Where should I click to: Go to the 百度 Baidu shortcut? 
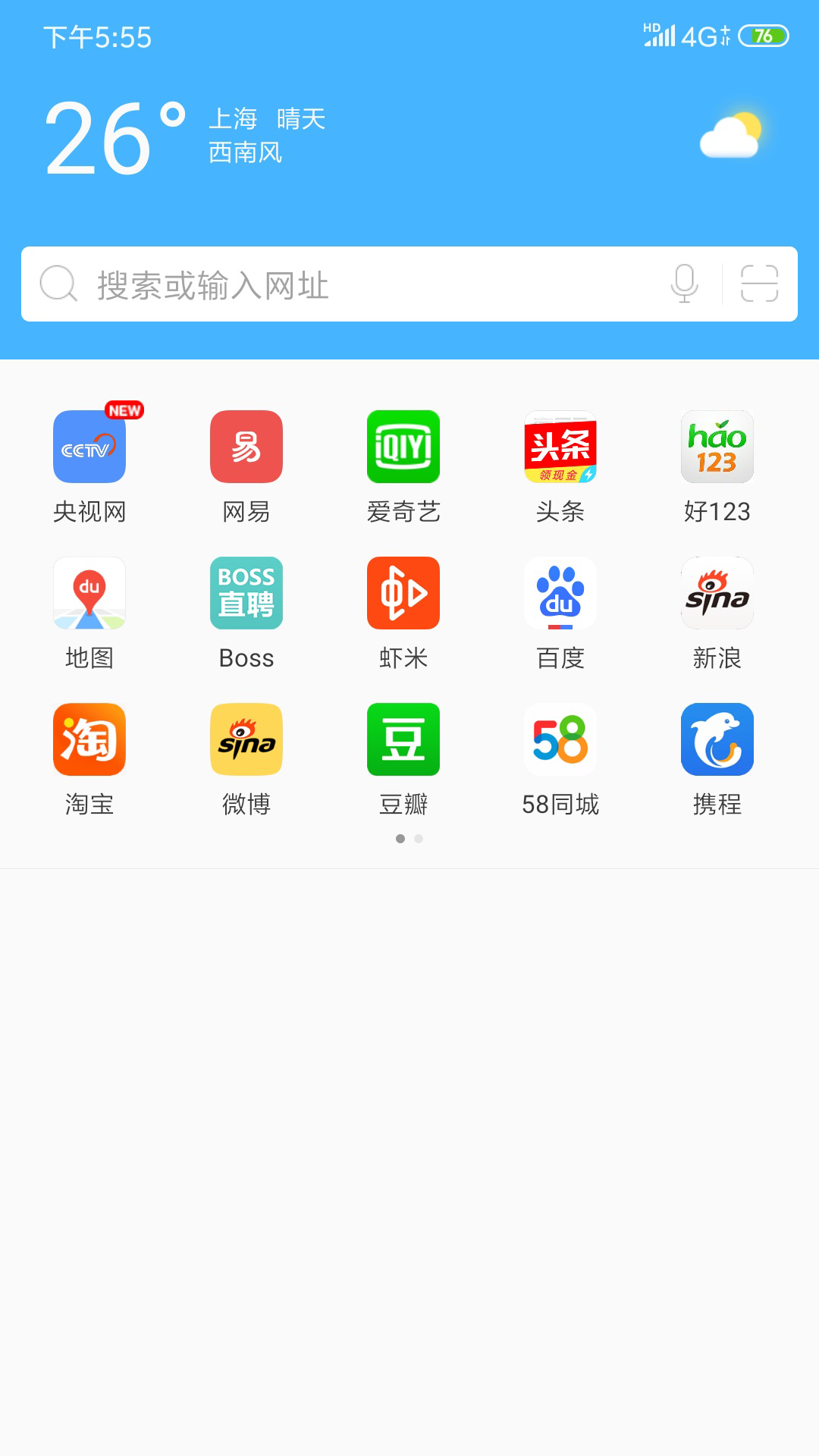pos(560,594)
